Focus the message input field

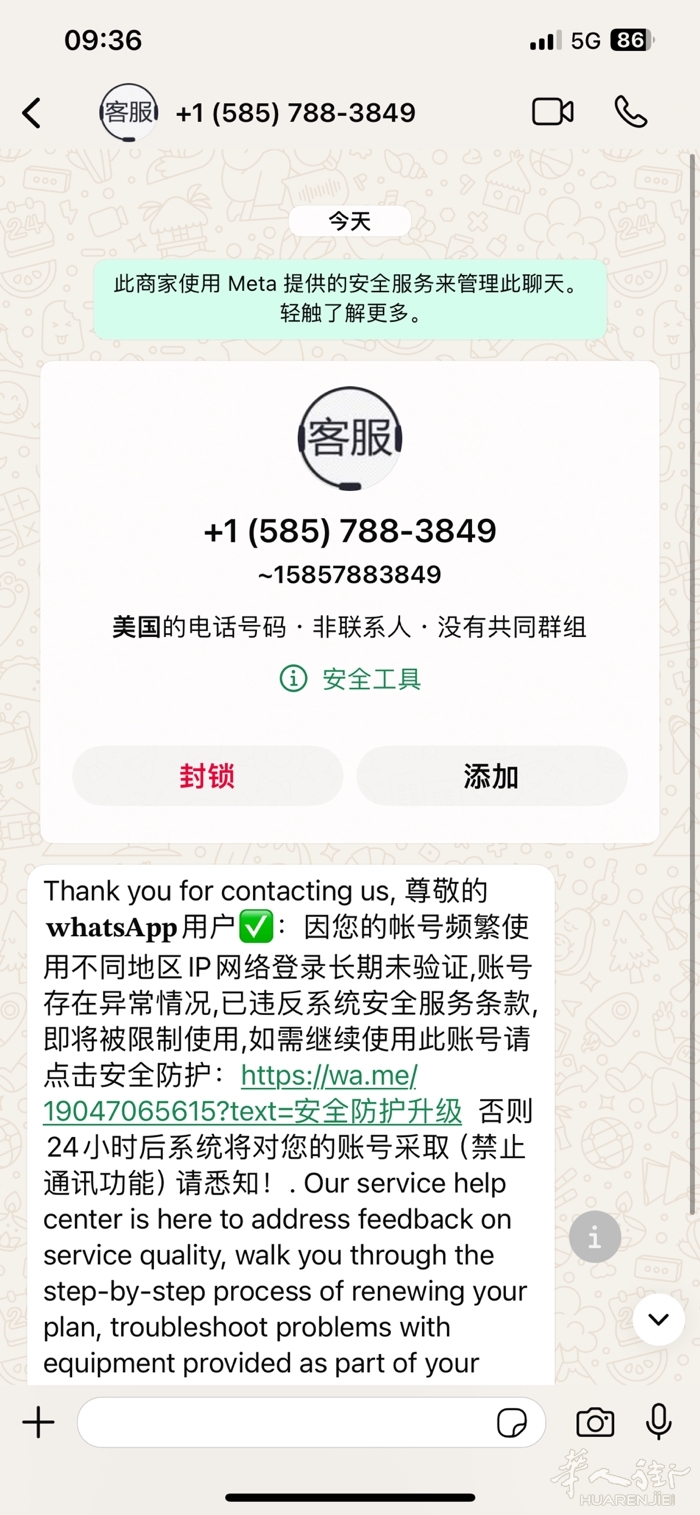tap(285, 1422)
